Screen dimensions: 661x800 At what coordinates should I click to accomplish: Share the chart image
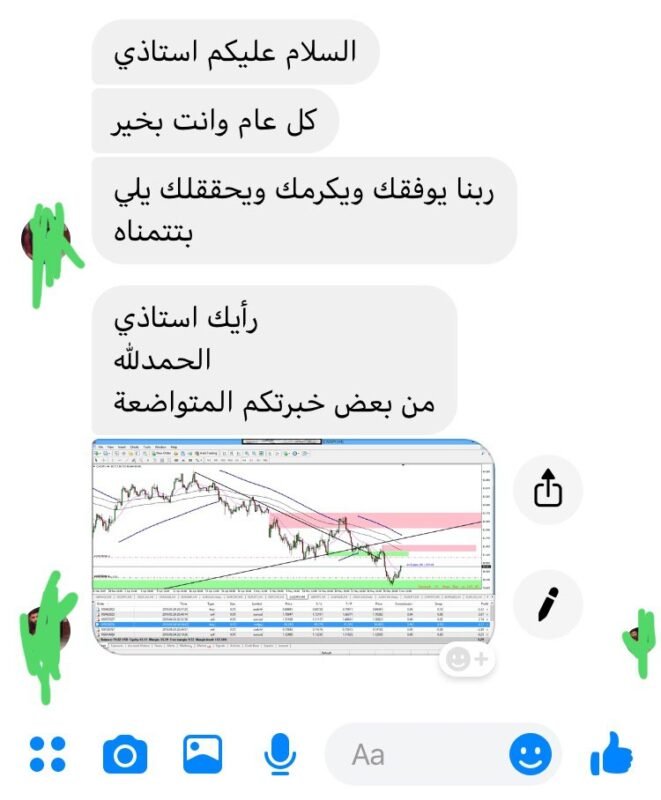coord(549,490)
